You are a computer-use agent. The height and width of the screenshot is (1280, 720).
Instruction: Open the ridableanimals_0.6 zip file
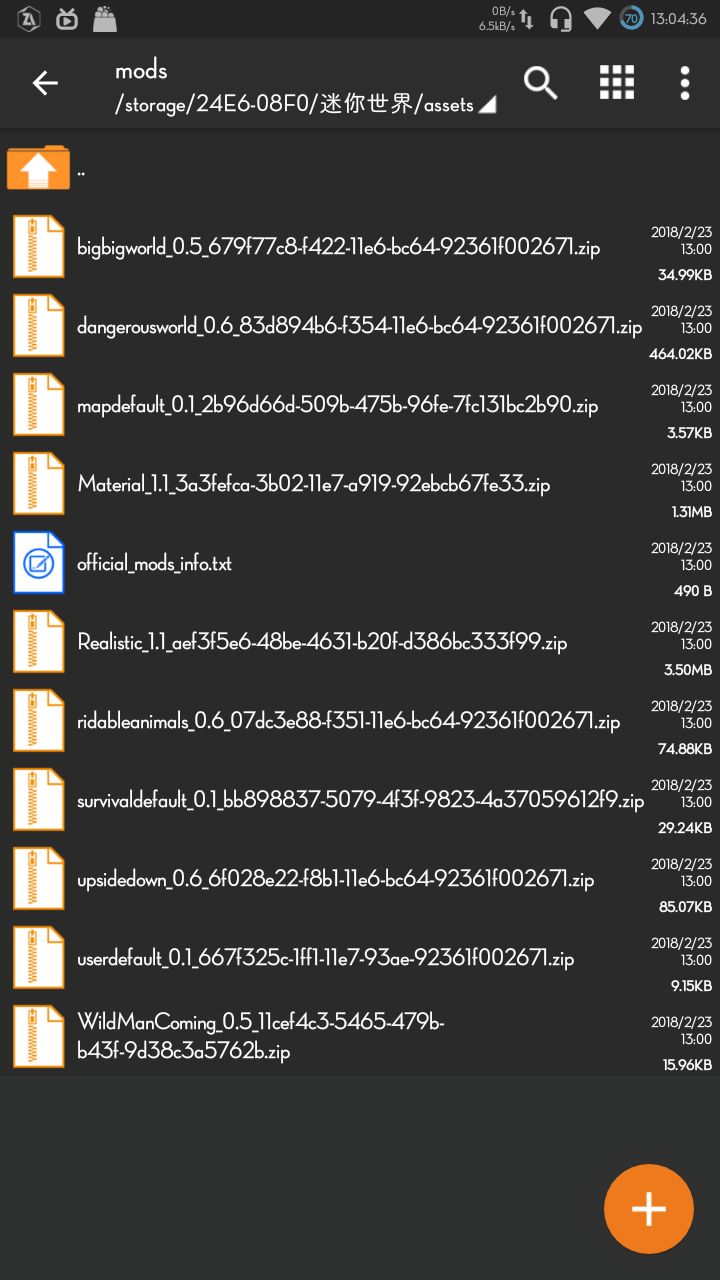348,721
